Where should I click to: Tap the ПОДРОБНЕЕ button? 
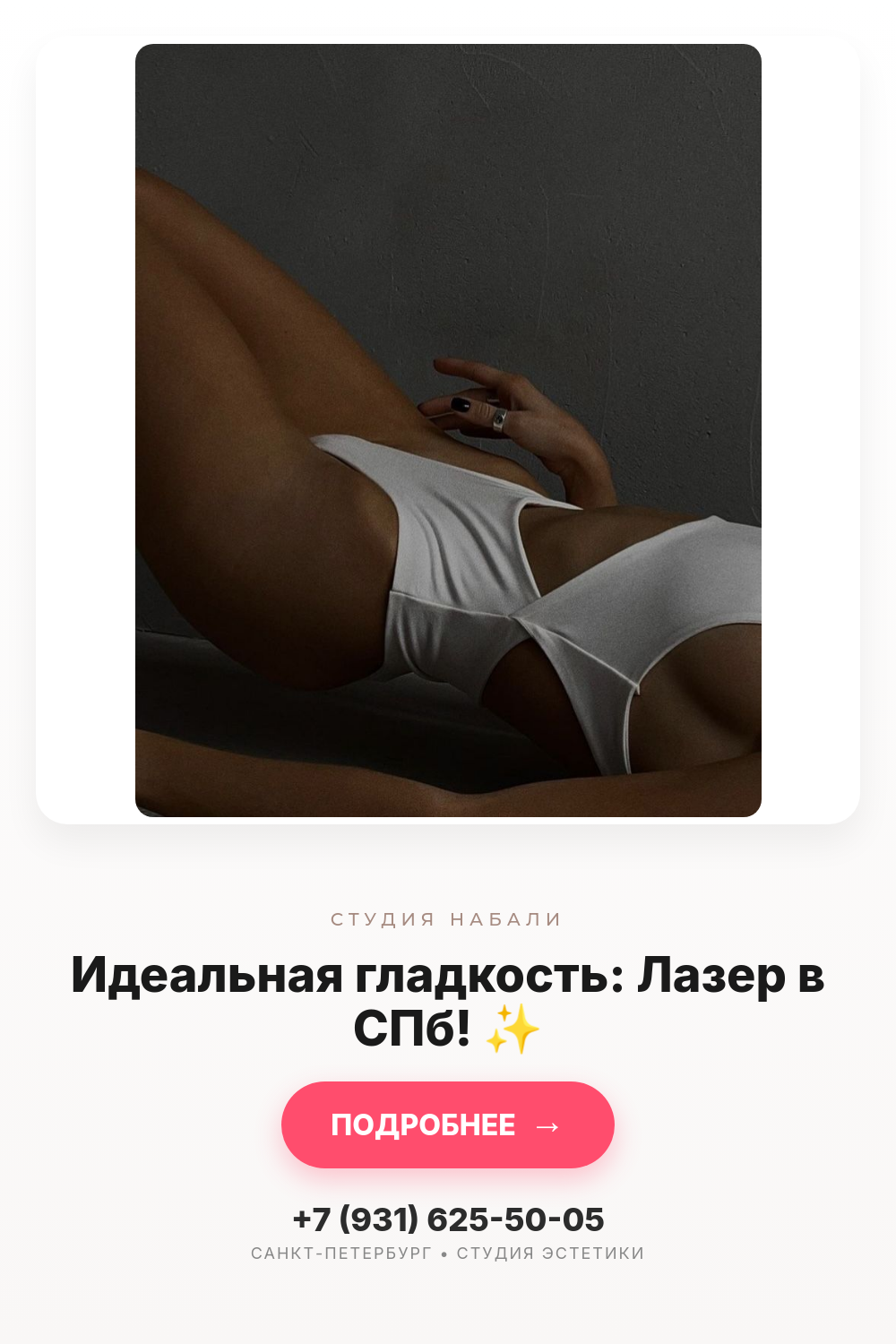[x=448, y=1124]
